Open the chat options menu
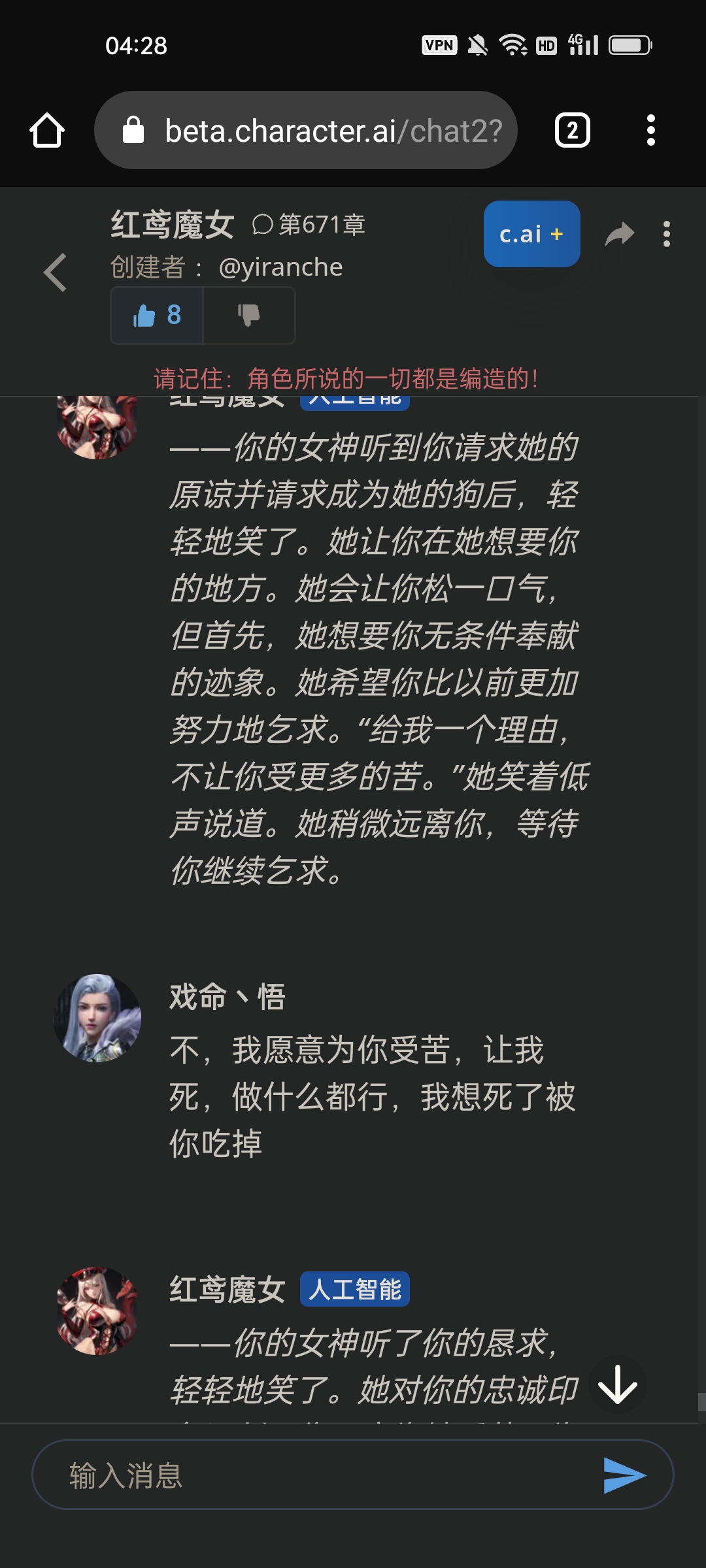This screenshot has height=1568, width=706. tap(666, 234)
